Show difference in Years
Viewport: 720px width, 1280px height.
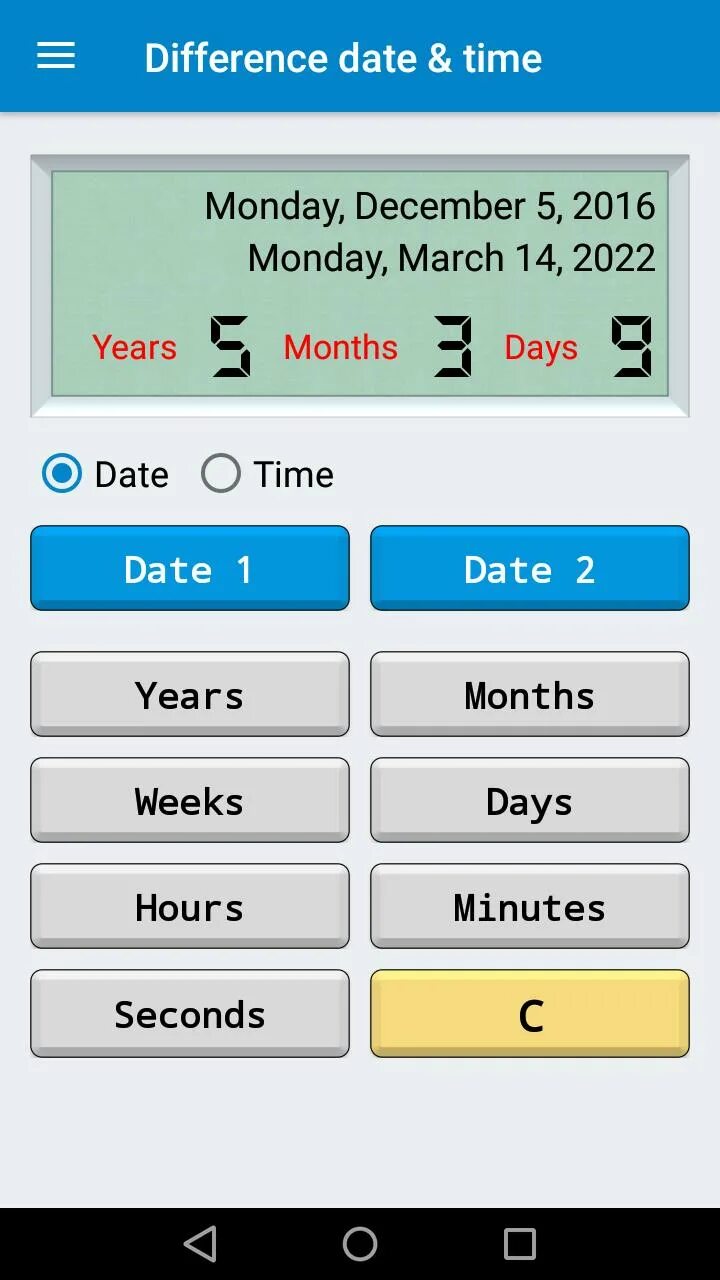[x=190, y=694]
